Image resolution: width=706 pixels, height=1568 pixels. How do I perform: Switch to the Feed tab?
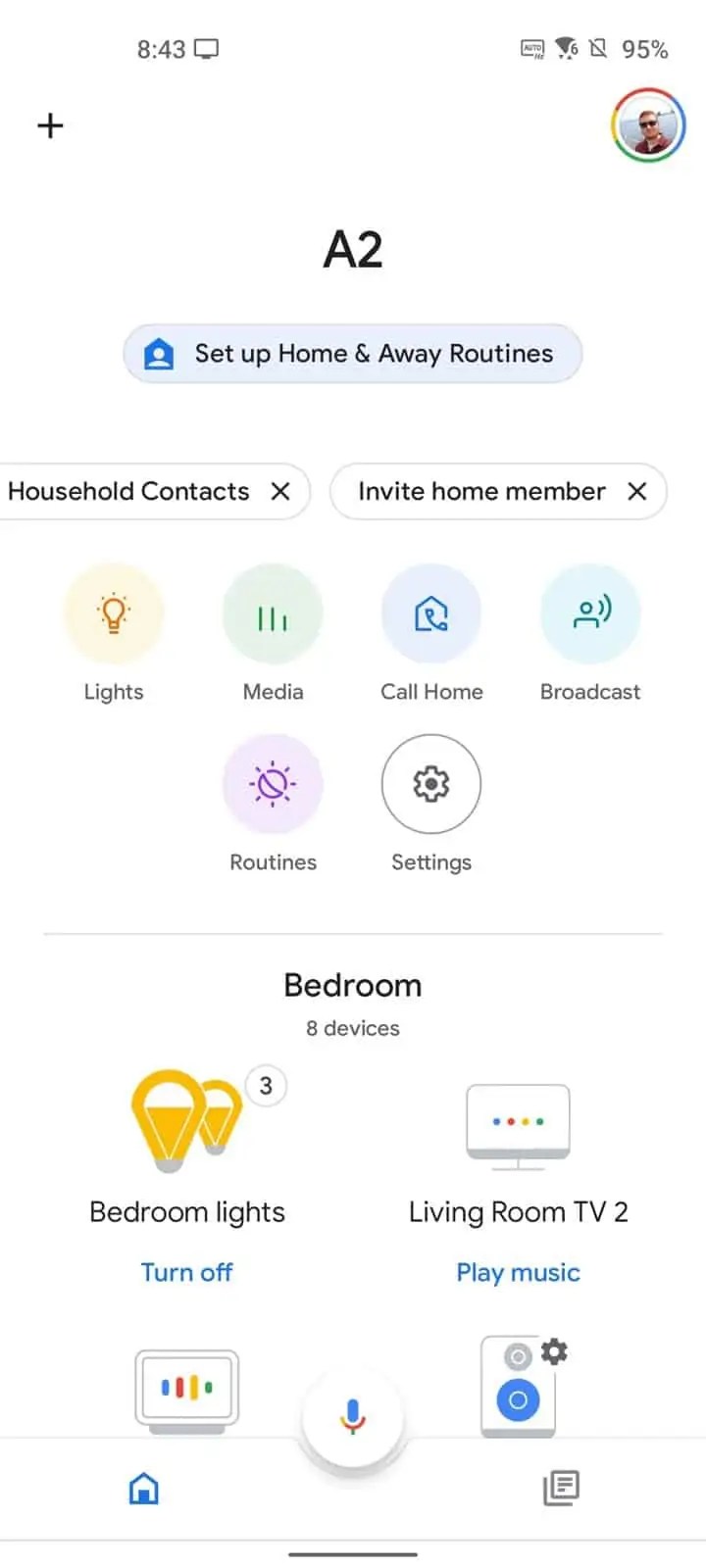point(561,1488)
